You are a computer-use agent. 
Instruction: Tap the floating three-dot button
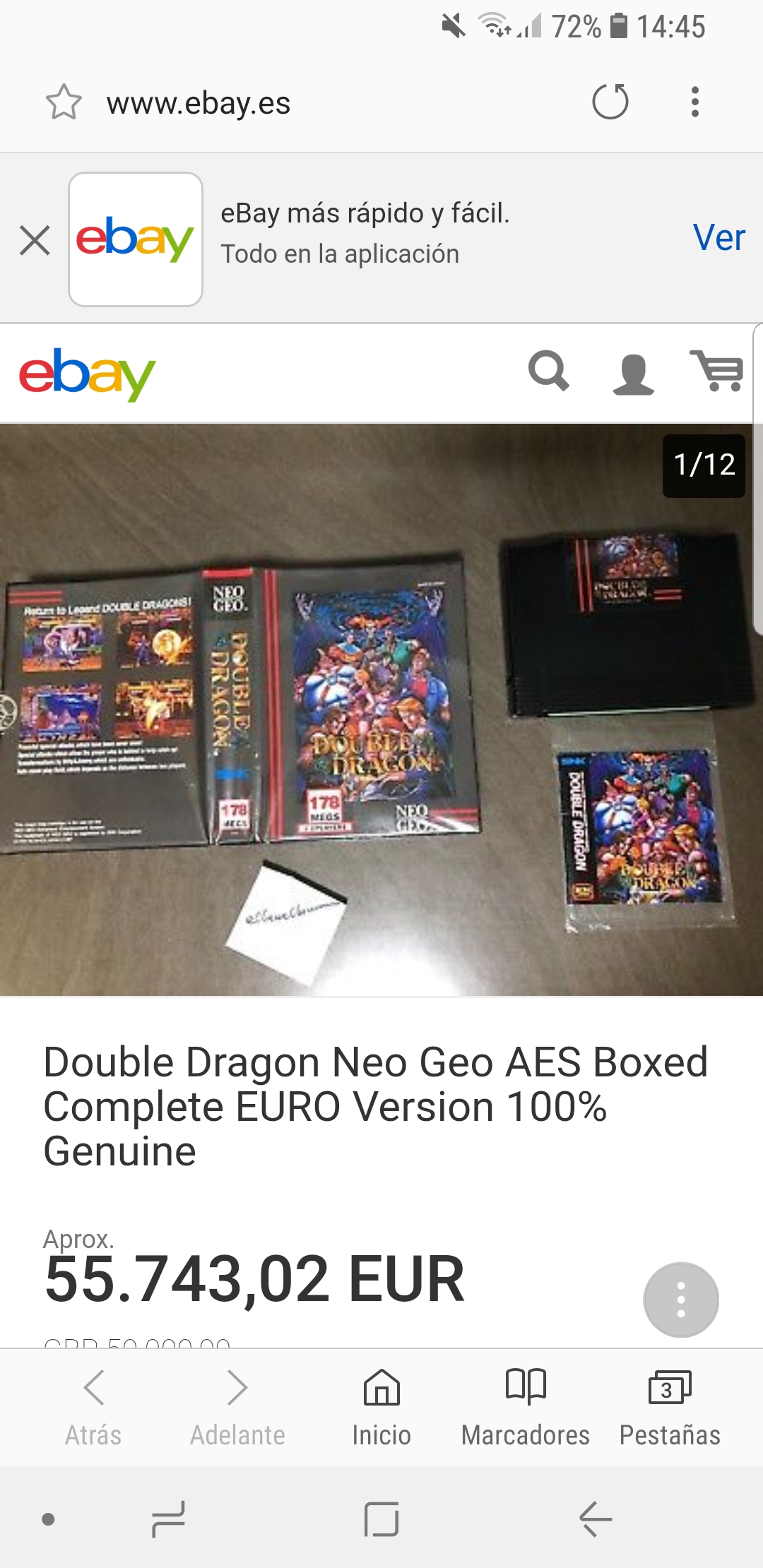681,1300
